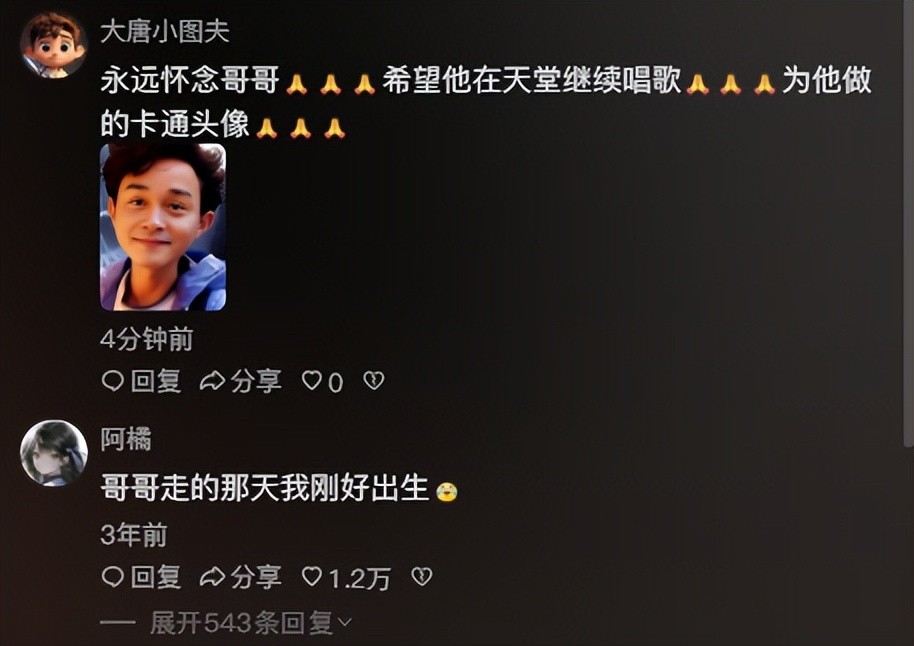
Task: Open 大唐小图夫's profile avatar
Action: click(53, 45)
